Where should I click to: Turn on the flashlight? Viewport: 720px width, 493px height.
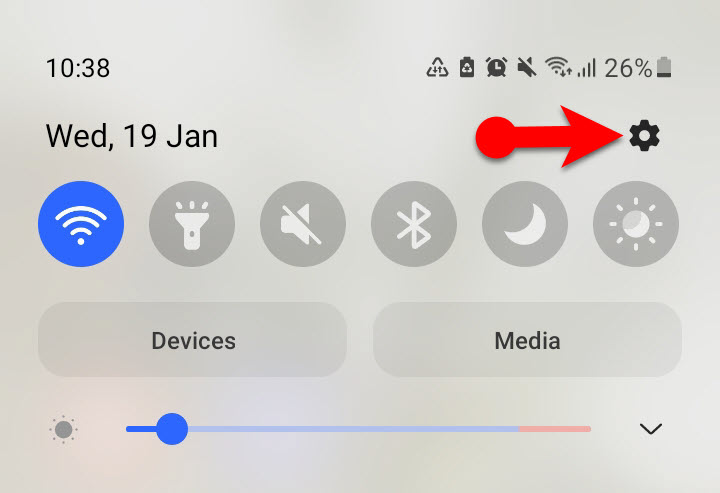coord(192,225)
